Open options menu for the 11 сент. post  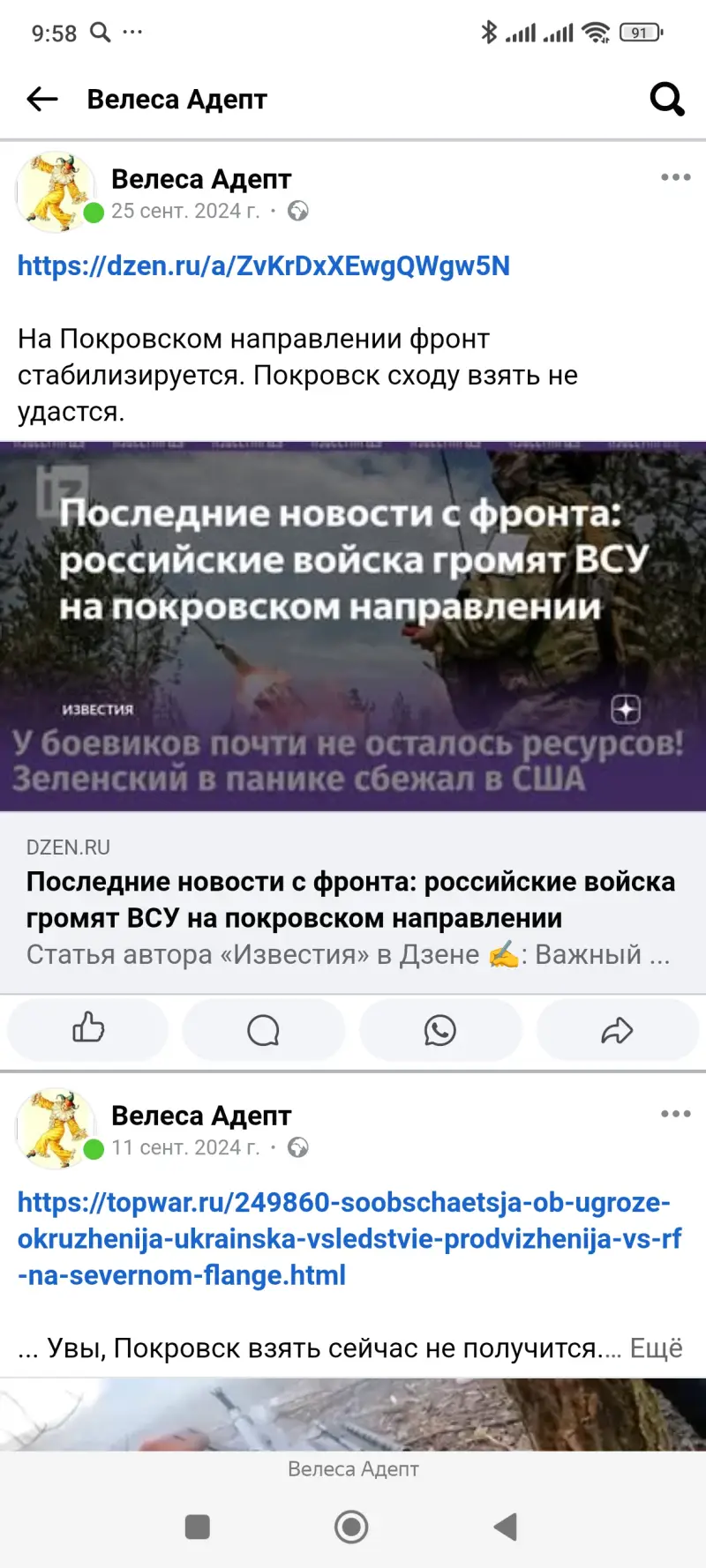[675, 1114]
